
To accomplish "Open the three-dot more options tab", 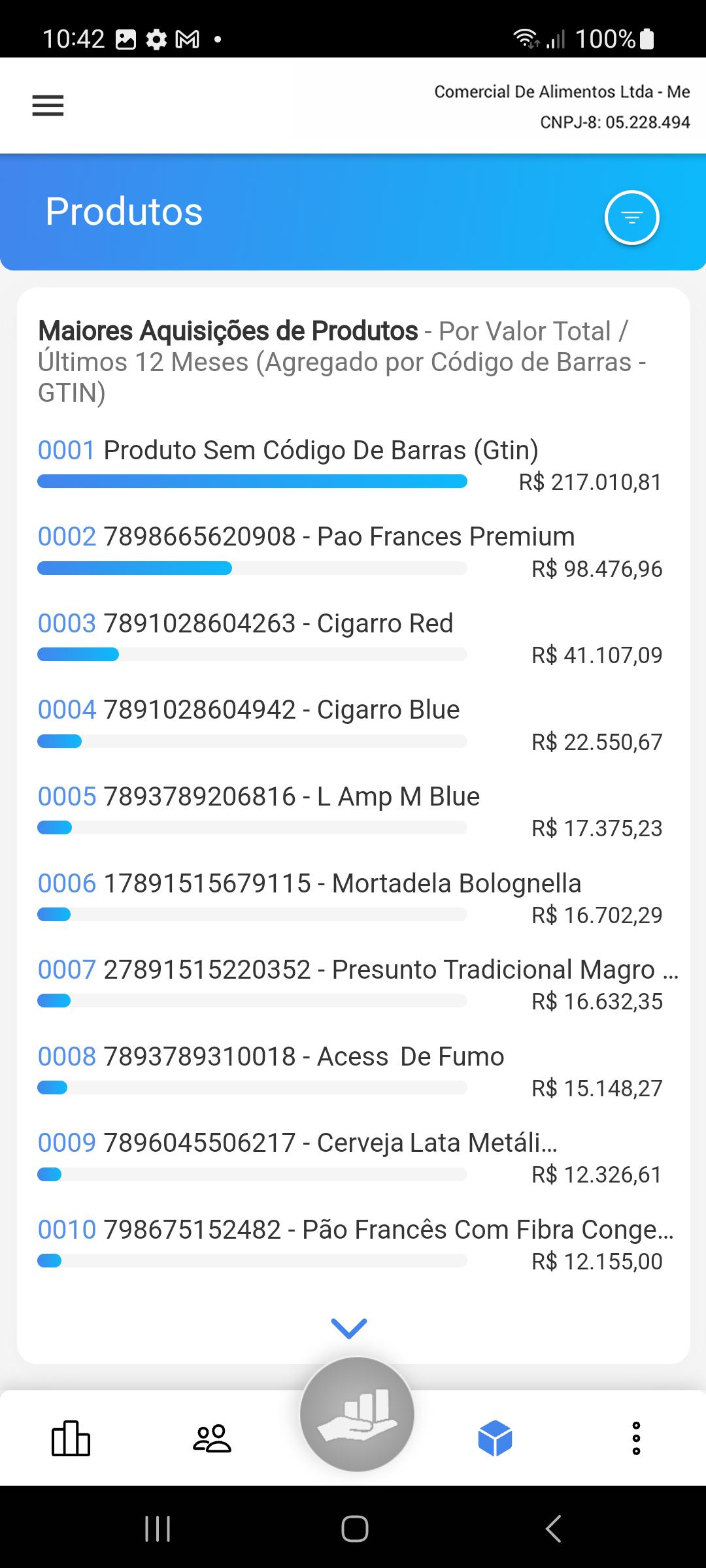I will click(x=636, y=1438).
